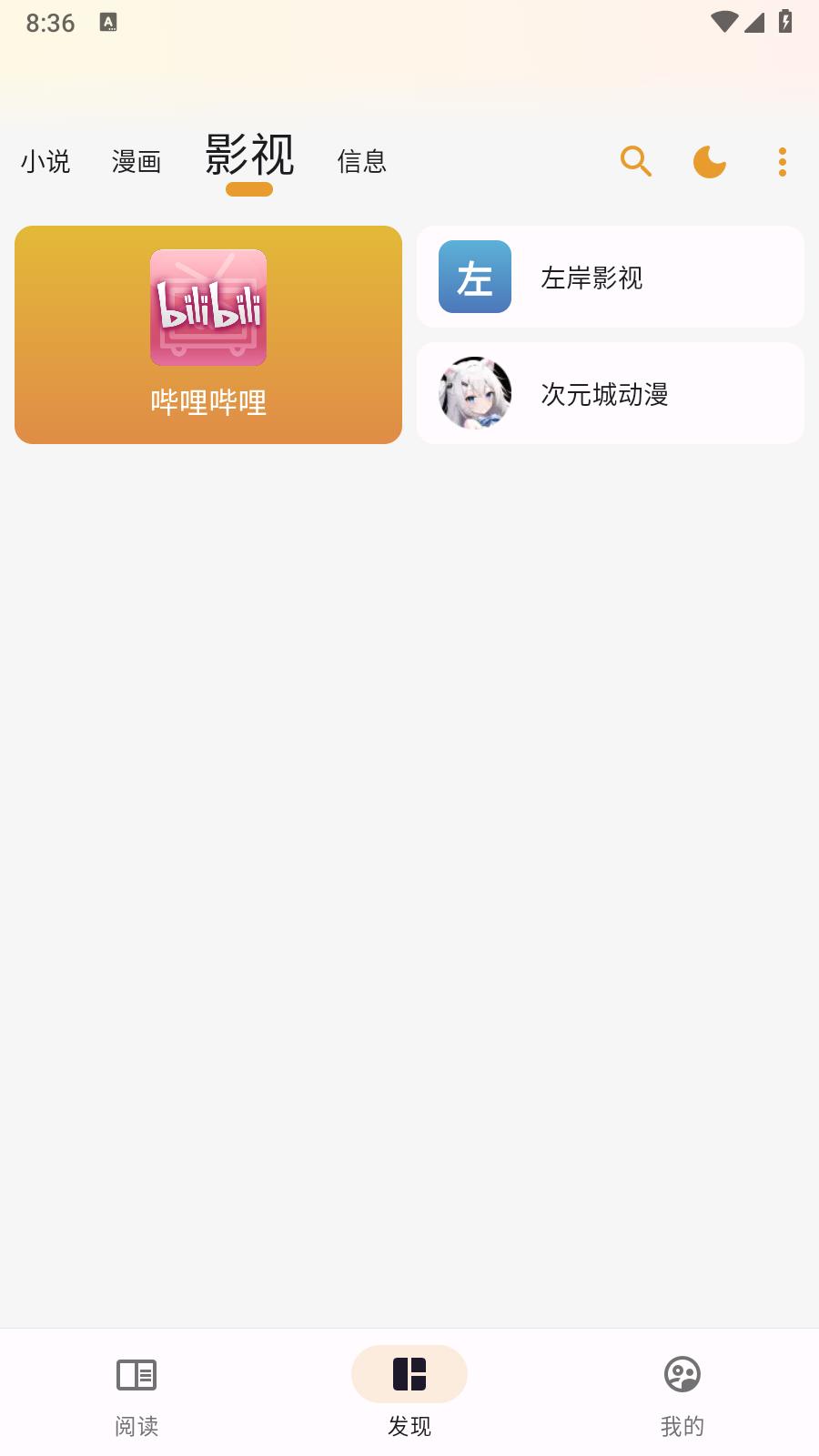The height and width of the screenshot is (1456, 819).
Task: Tap the 阅读 reading icon in bottom bar
Action: (x=136, y=1377)
